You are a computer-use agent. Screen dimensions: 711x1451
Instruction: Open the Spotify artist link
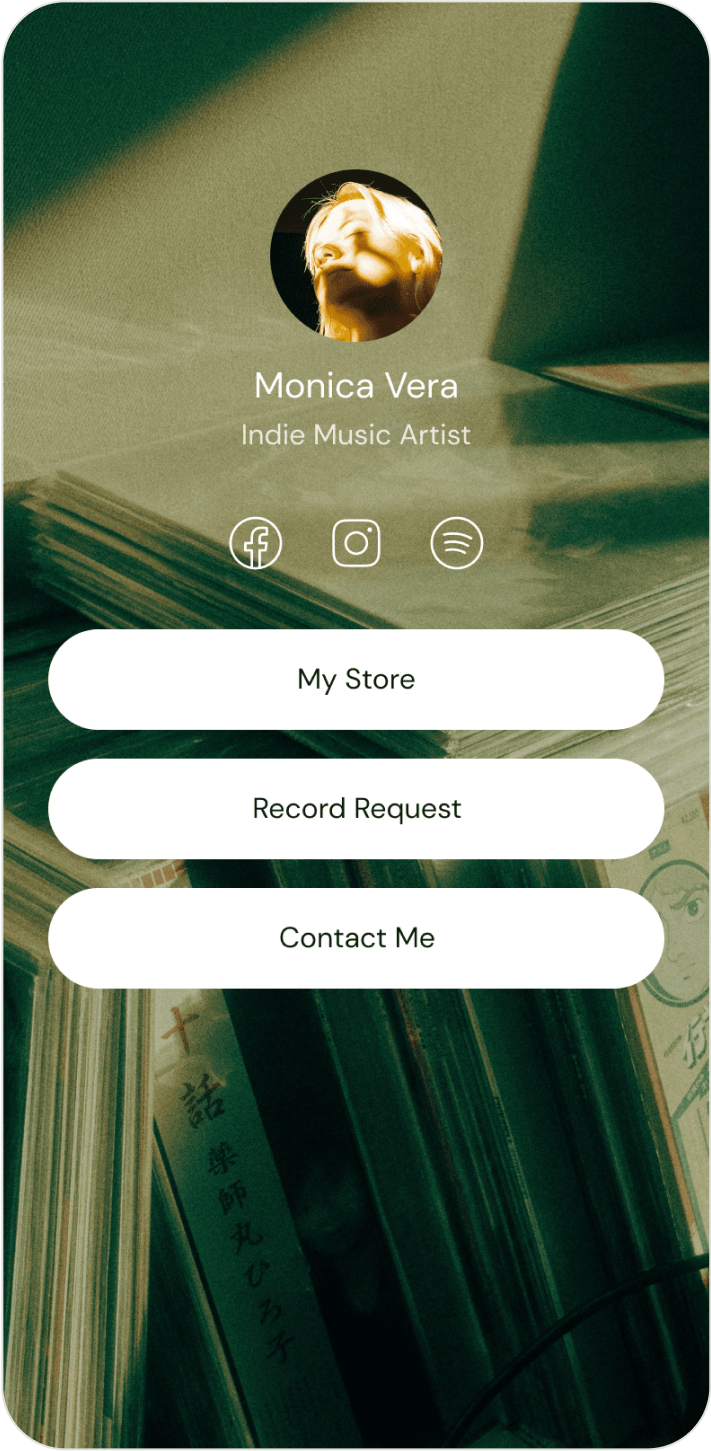coord(457,544)
